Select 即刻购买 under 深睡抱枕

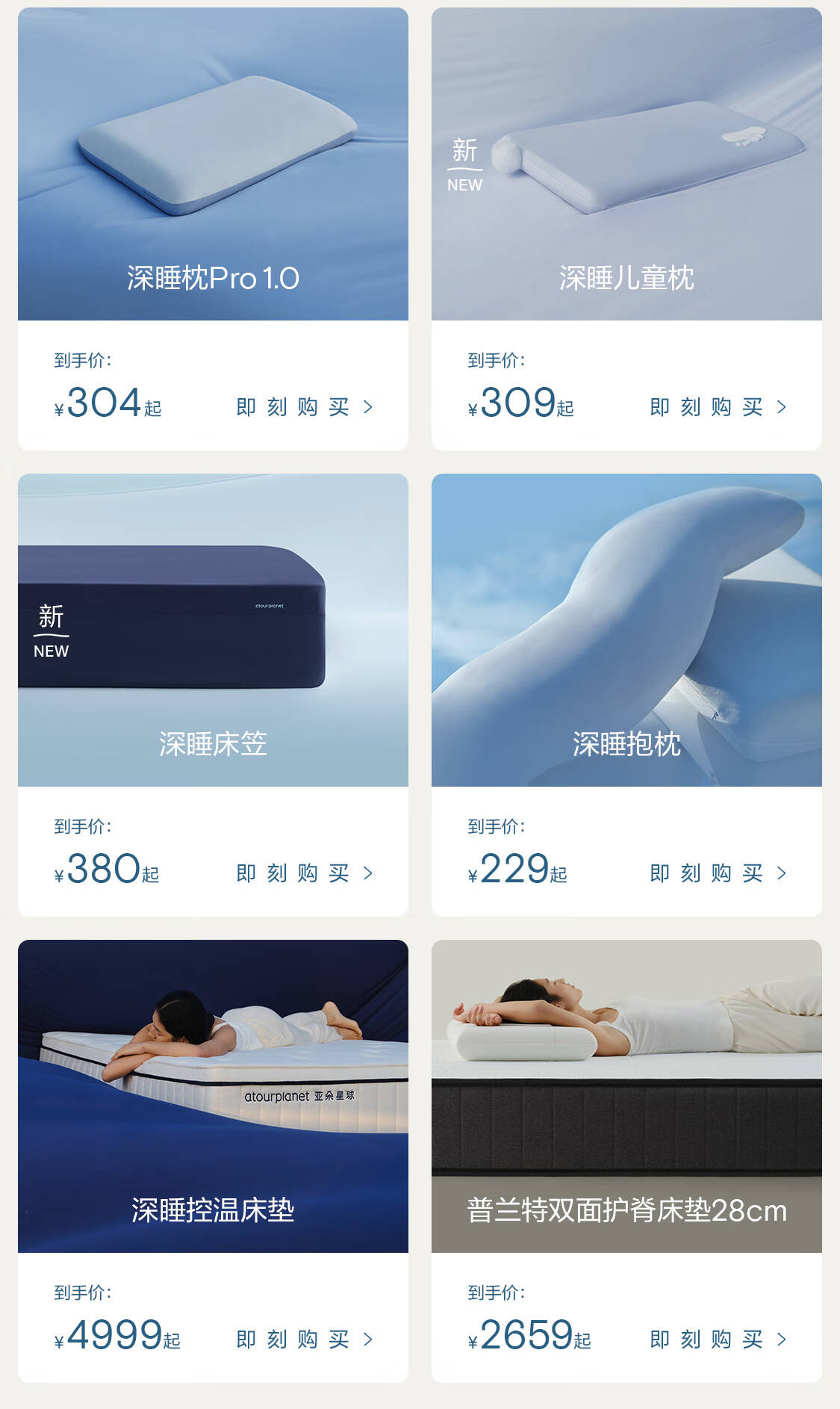click(x=717, y=873)
